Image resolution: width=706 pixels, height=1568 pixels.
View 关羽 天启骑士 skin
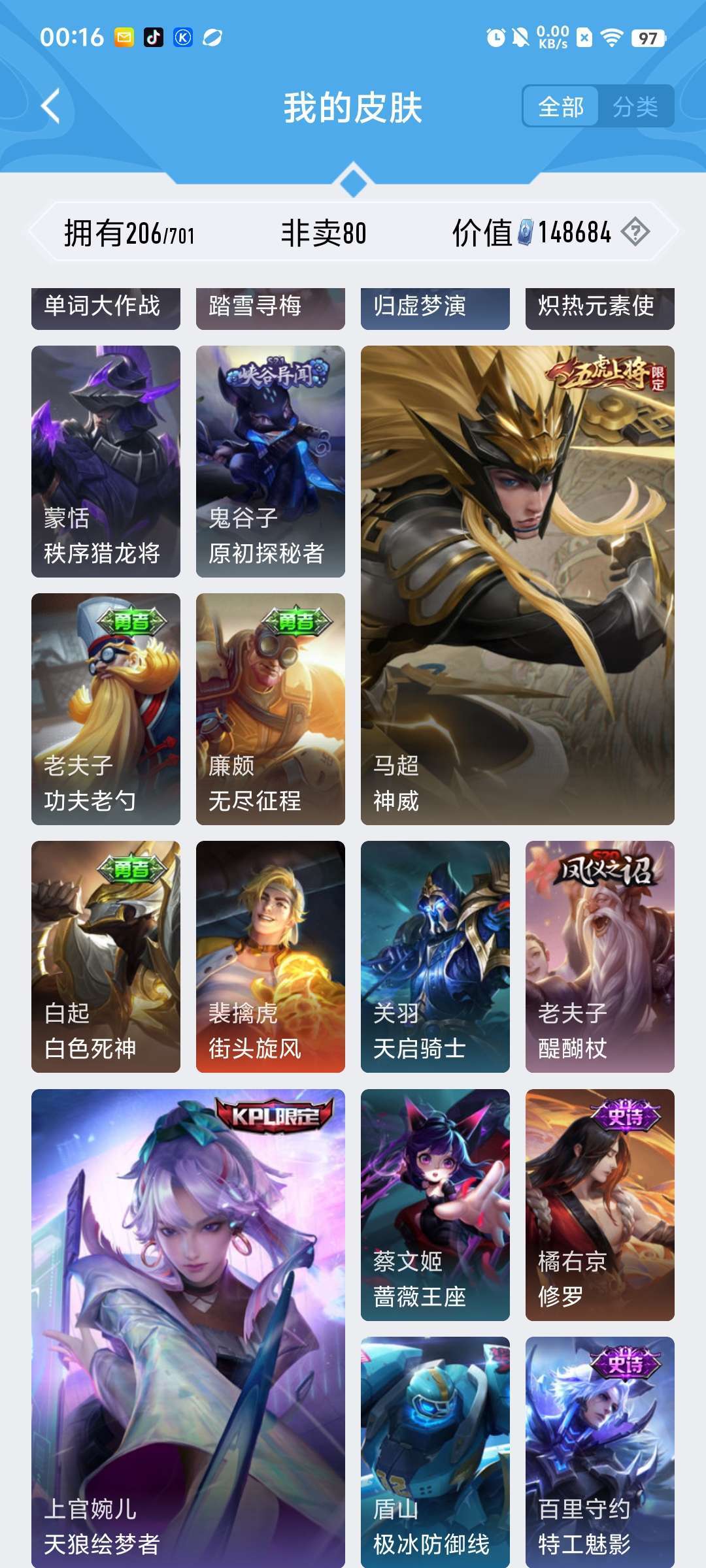pos(435,956)
